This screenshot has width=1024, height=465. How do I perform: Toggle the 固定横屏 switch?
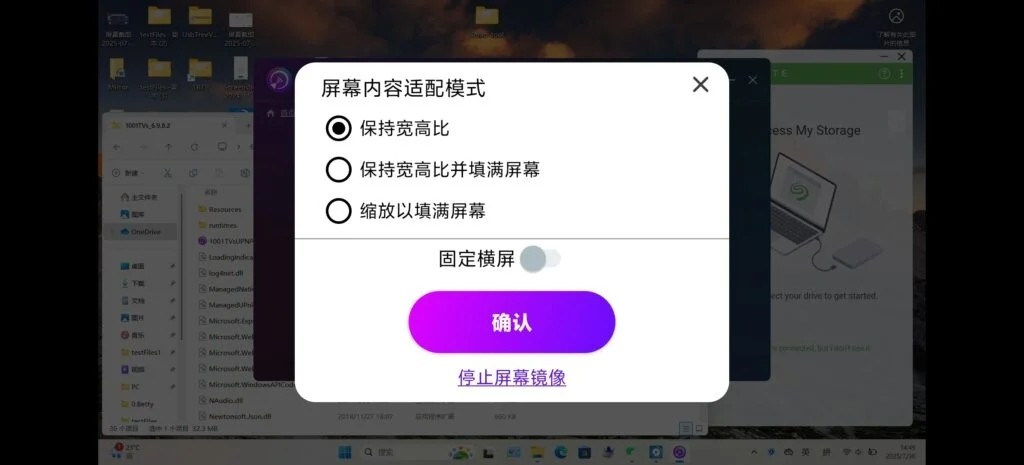click(x=541, y=259)
